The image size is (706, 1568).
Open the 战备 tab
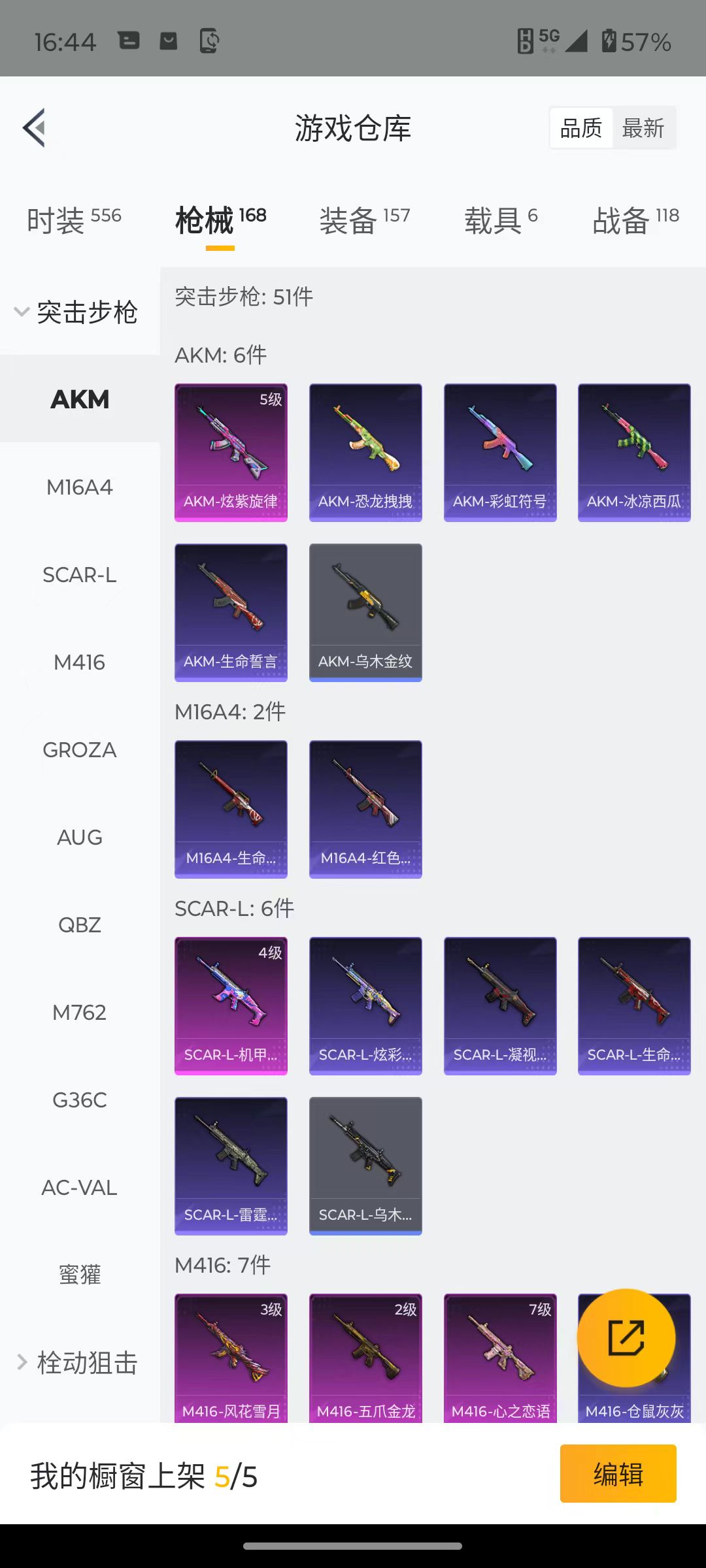click(x=635, y=220)
